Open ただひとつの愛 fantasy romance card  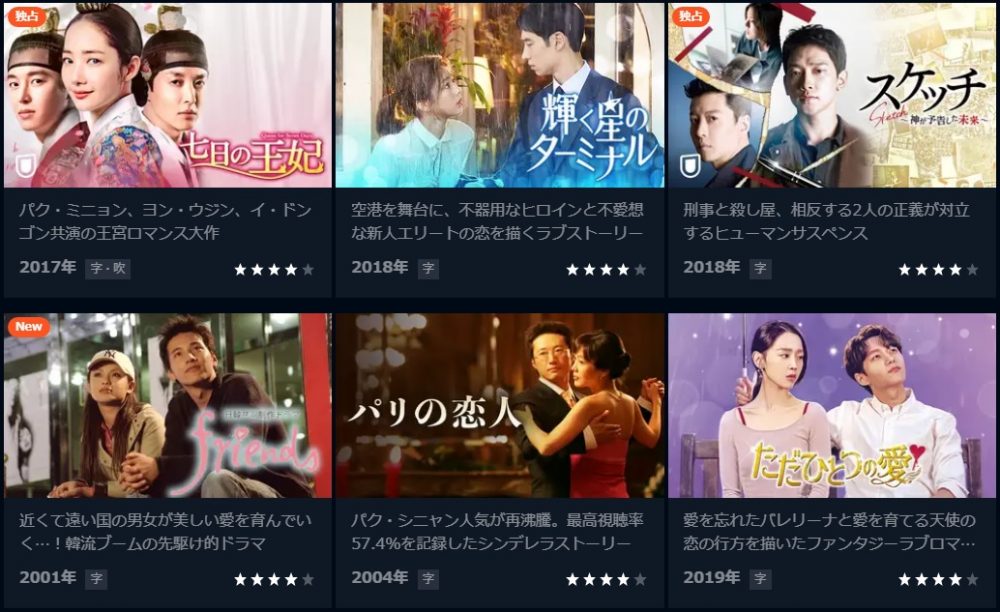[x=831, y=406]
